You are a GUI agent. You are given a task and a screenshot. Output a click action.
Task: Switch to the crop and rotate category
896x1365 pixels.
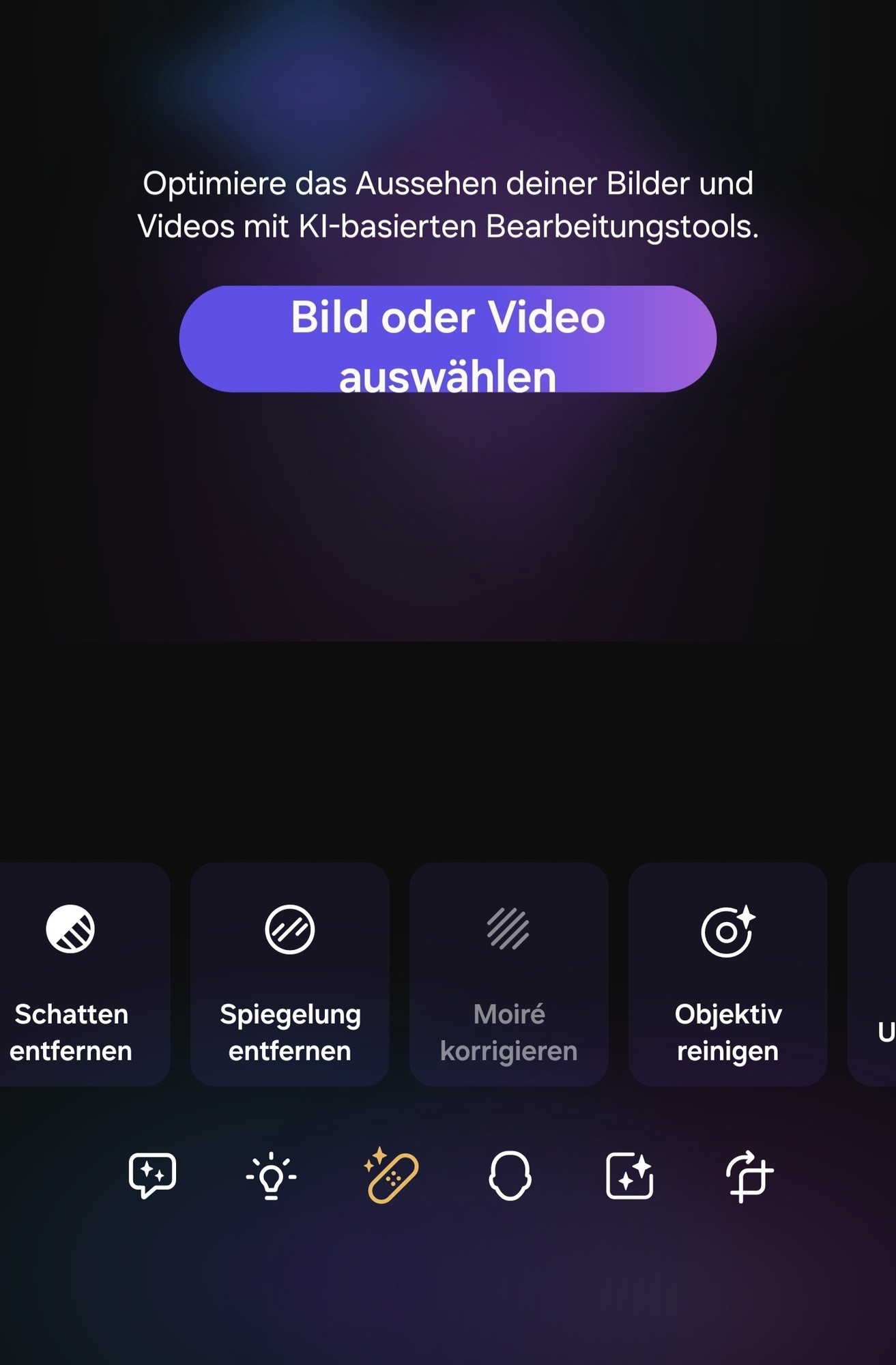click(749, 1176)
